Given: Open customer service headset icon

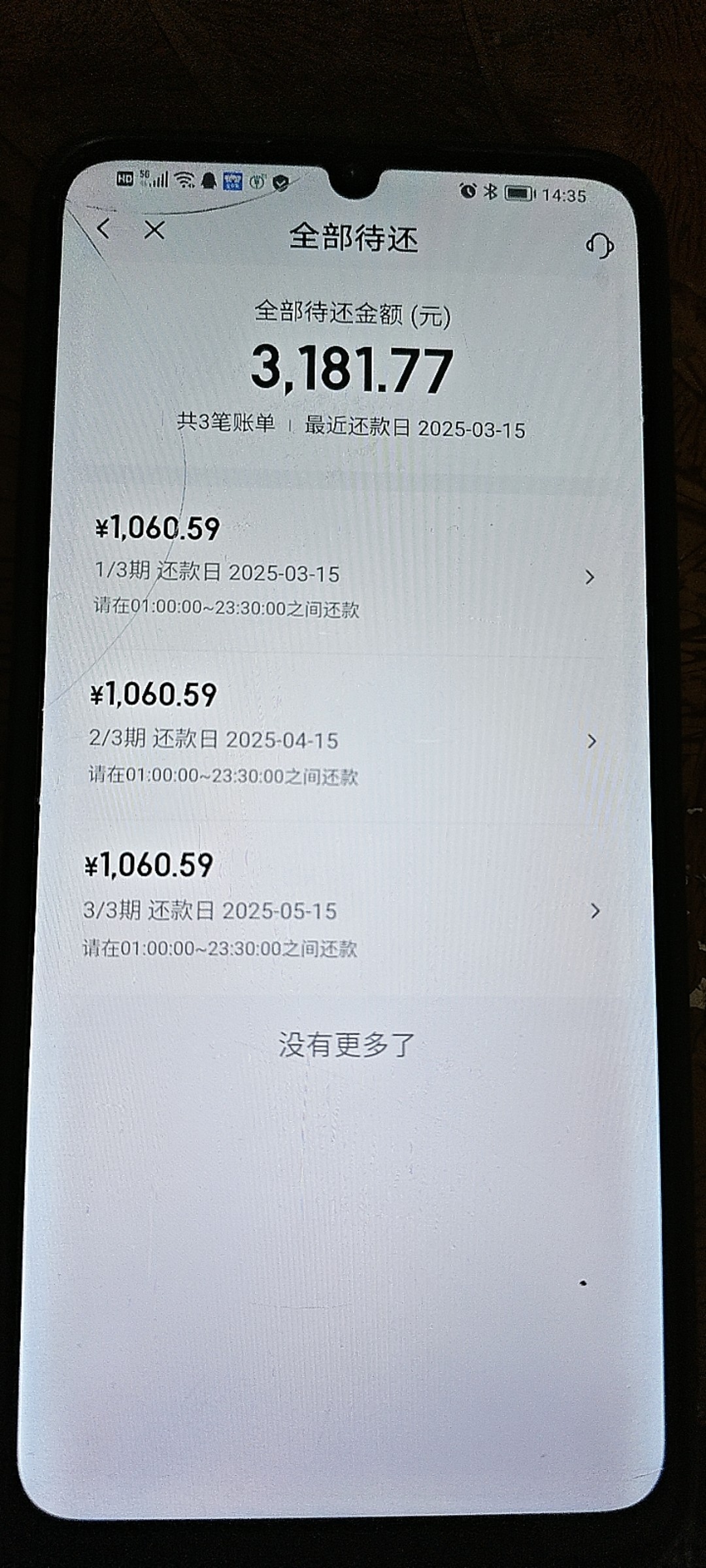Looking at the screenshot, I should tap(599, 246).
